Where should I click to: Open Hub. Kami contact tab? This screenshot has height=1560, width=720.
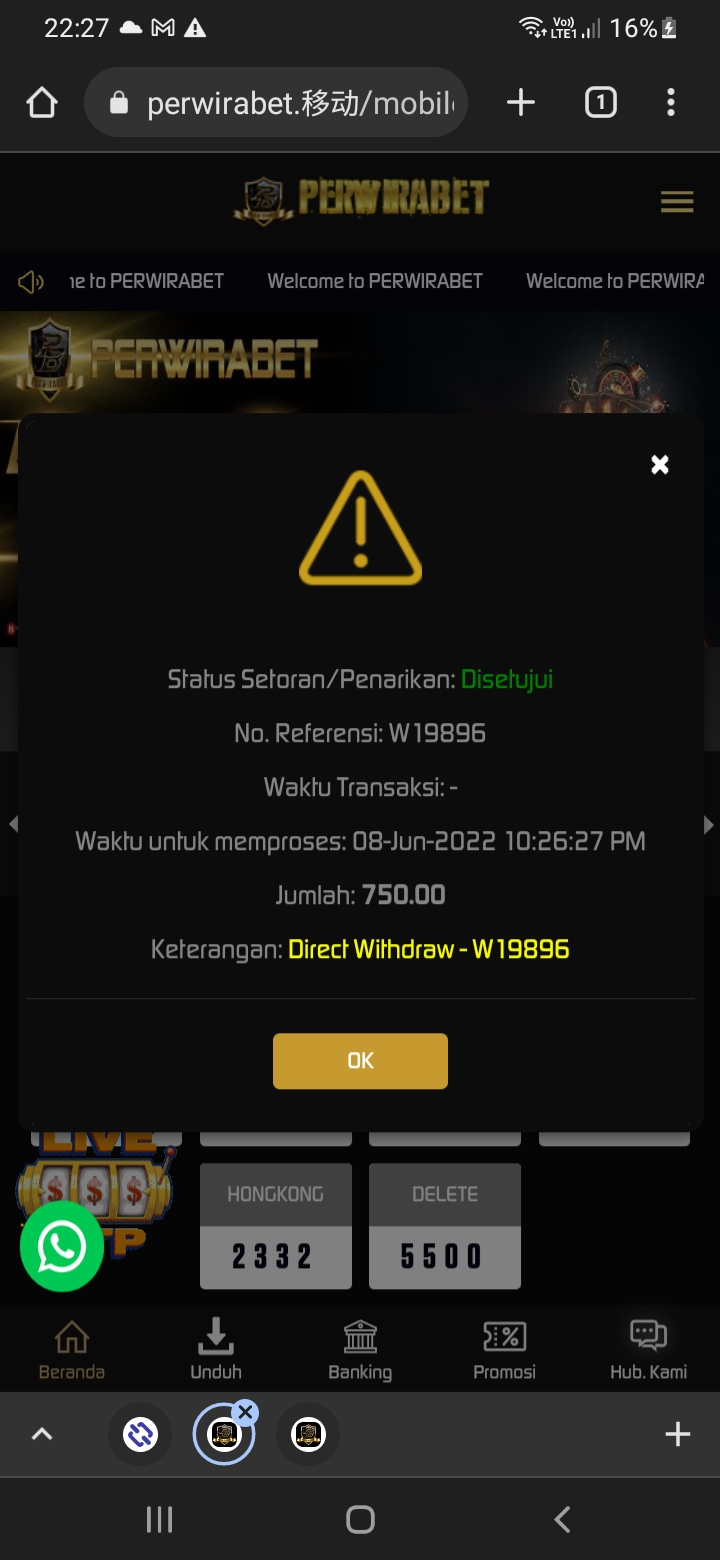click(x=648, y=1349)
